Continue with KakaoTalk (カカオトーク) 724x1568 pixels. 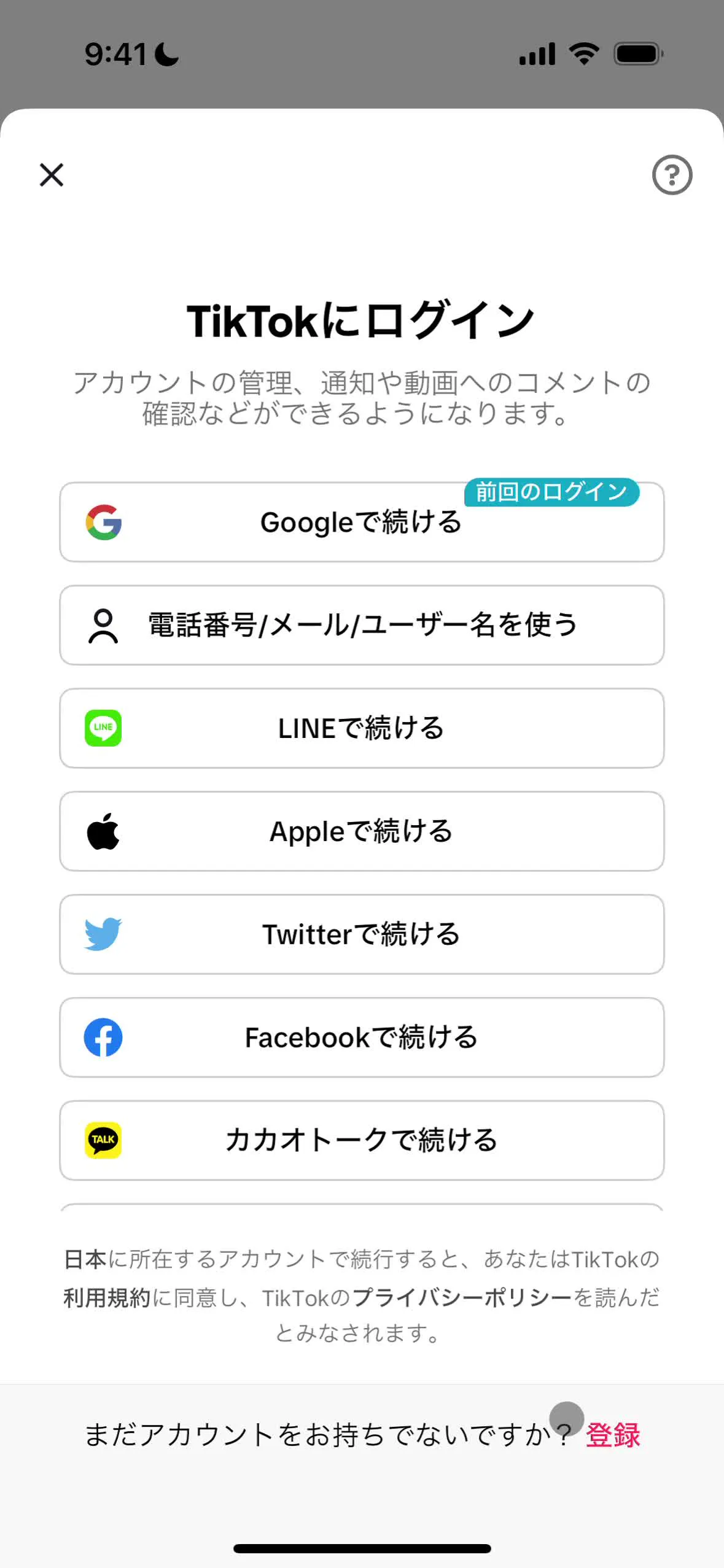[x=361, y=1140]
